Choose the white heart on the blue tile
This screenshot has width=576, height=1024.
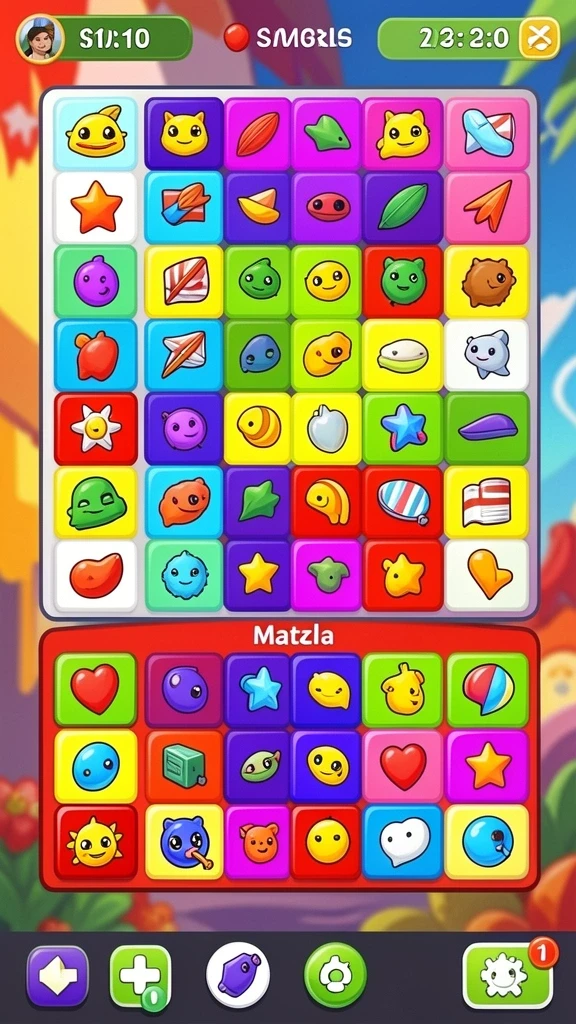click(x=403, y=842)
